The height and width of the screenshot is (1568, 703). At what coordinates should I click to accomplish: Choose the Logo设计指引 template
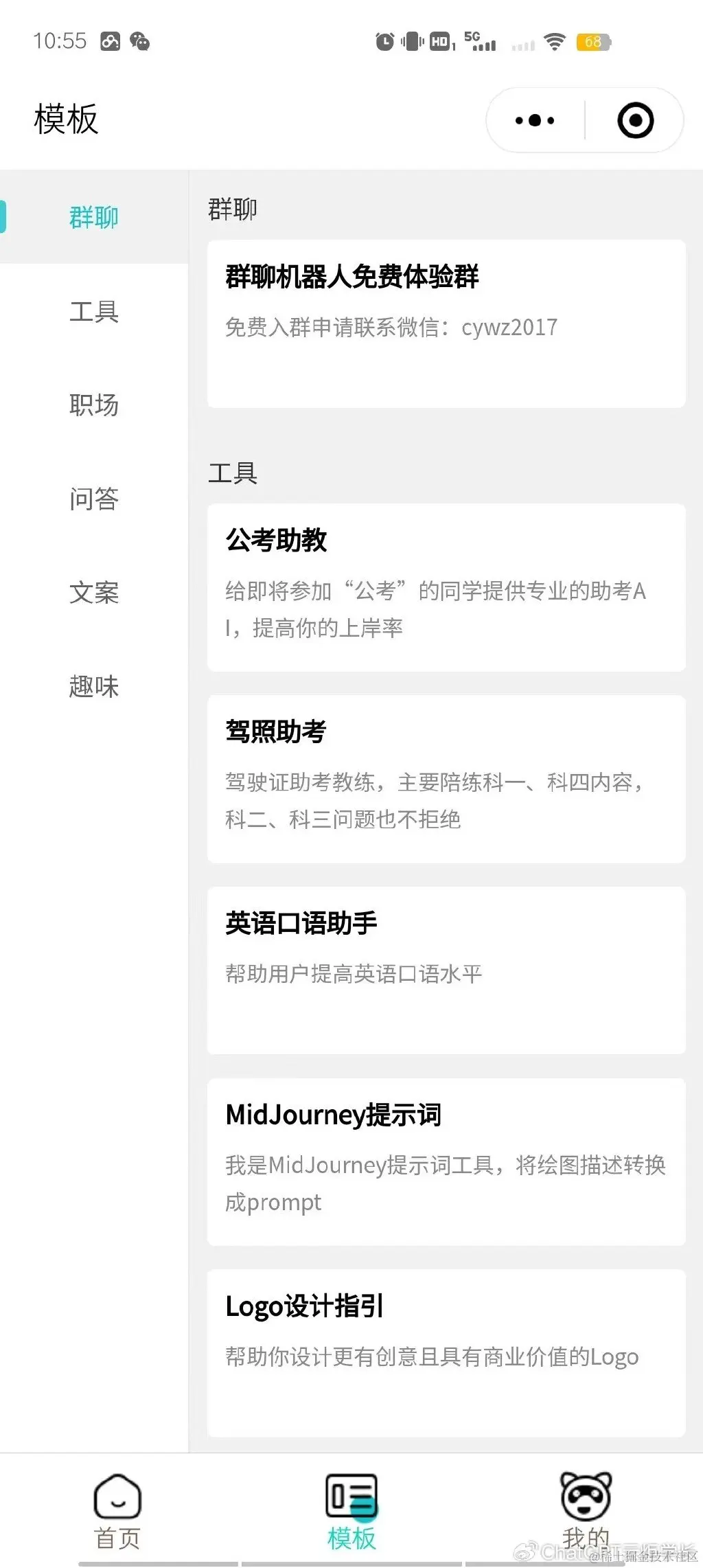(446, 1352)
